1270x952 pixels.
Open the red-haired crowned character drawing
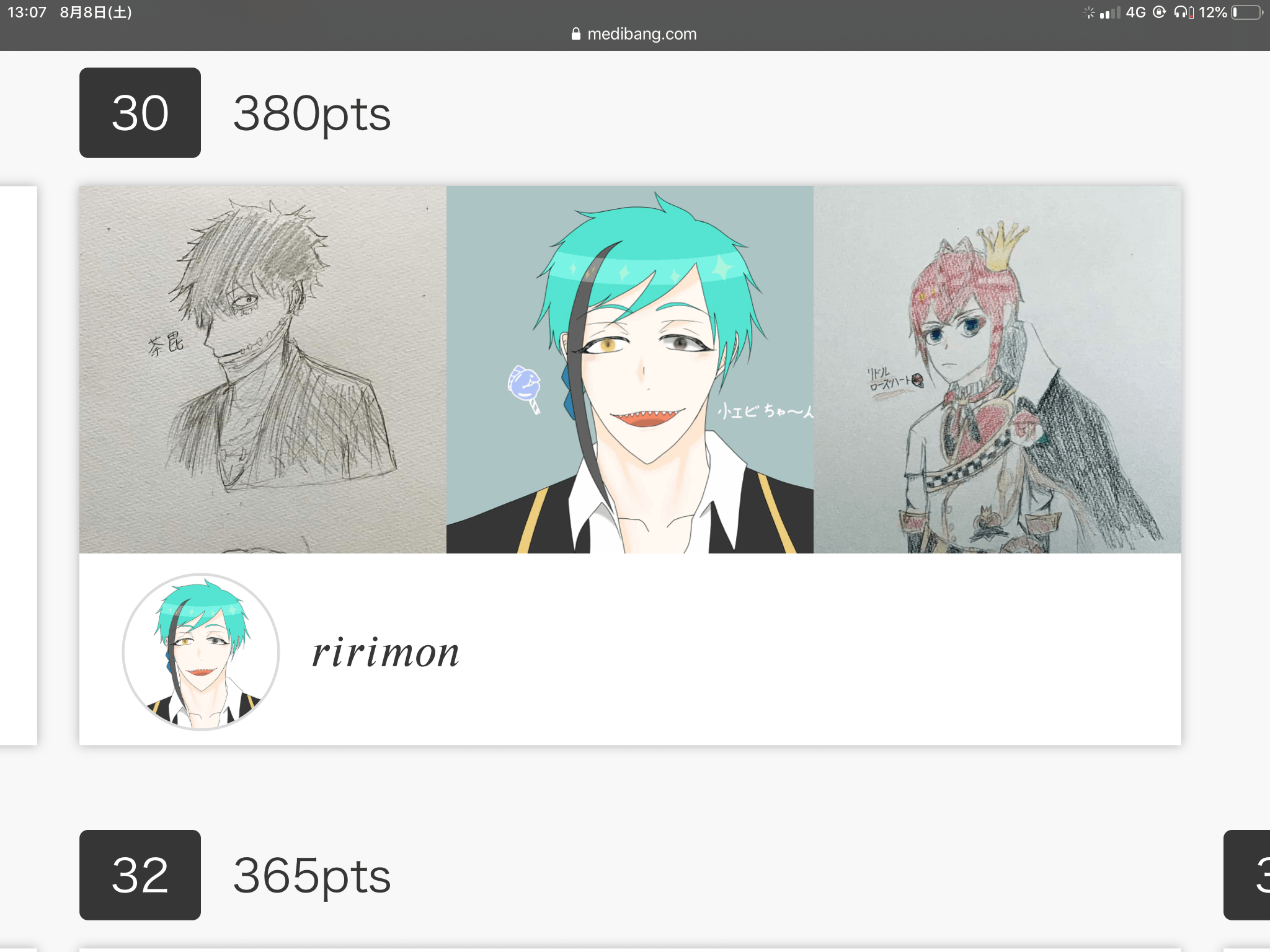[997, 369]
